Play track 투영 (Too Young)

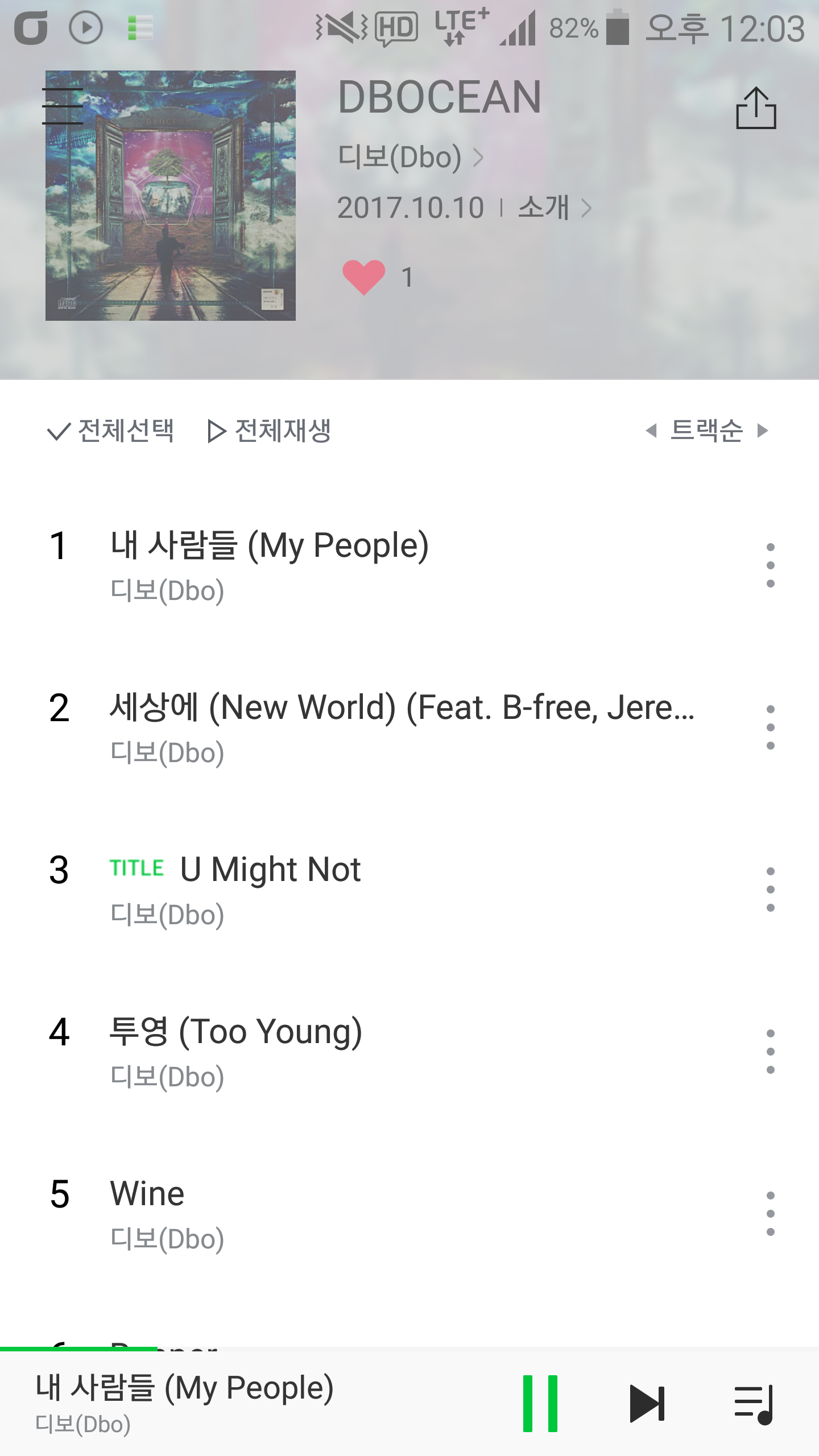236,1032
